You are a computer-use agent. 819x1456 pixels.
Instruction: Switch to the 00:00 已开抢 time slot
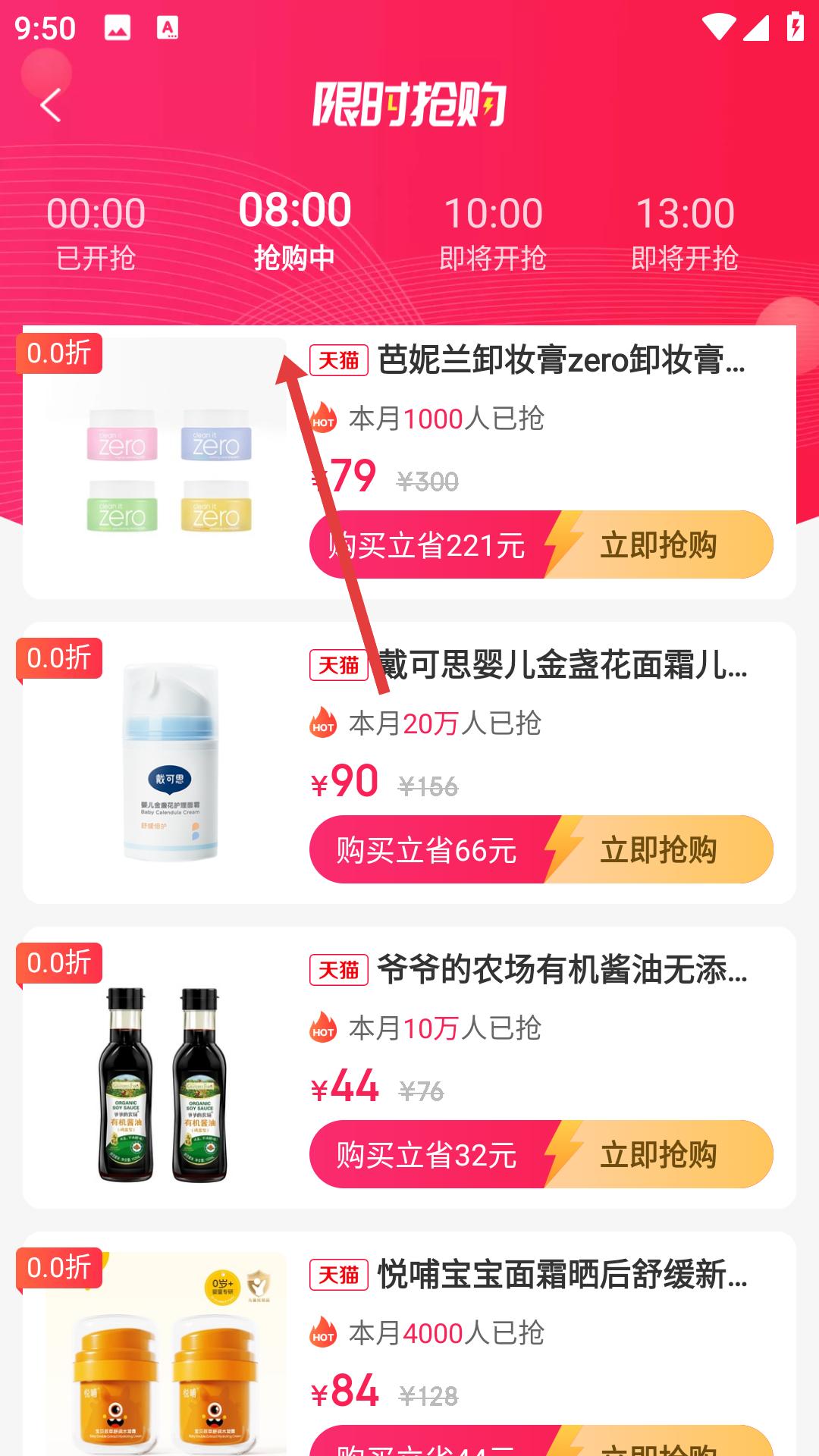[96, 231]
